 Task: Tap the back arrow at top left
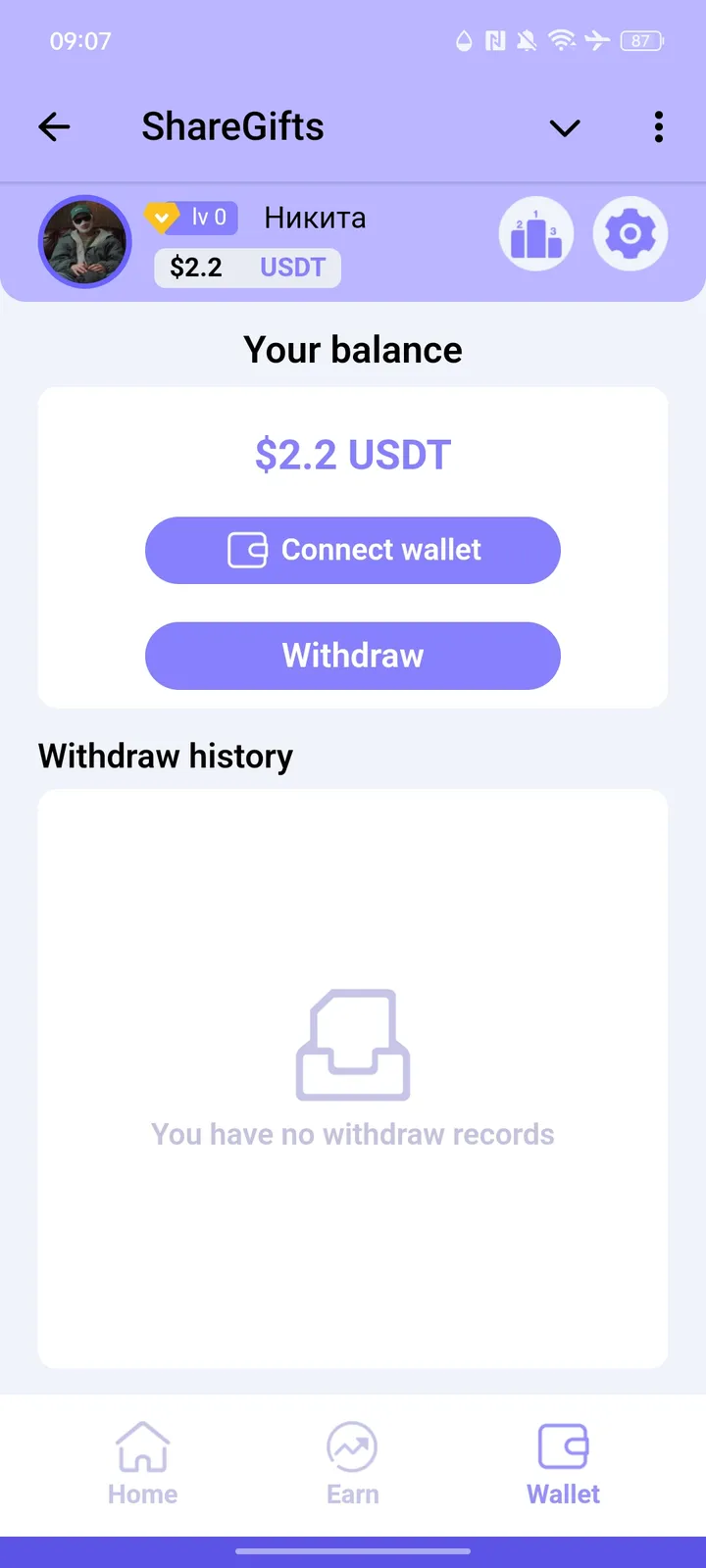click(54, 126)
